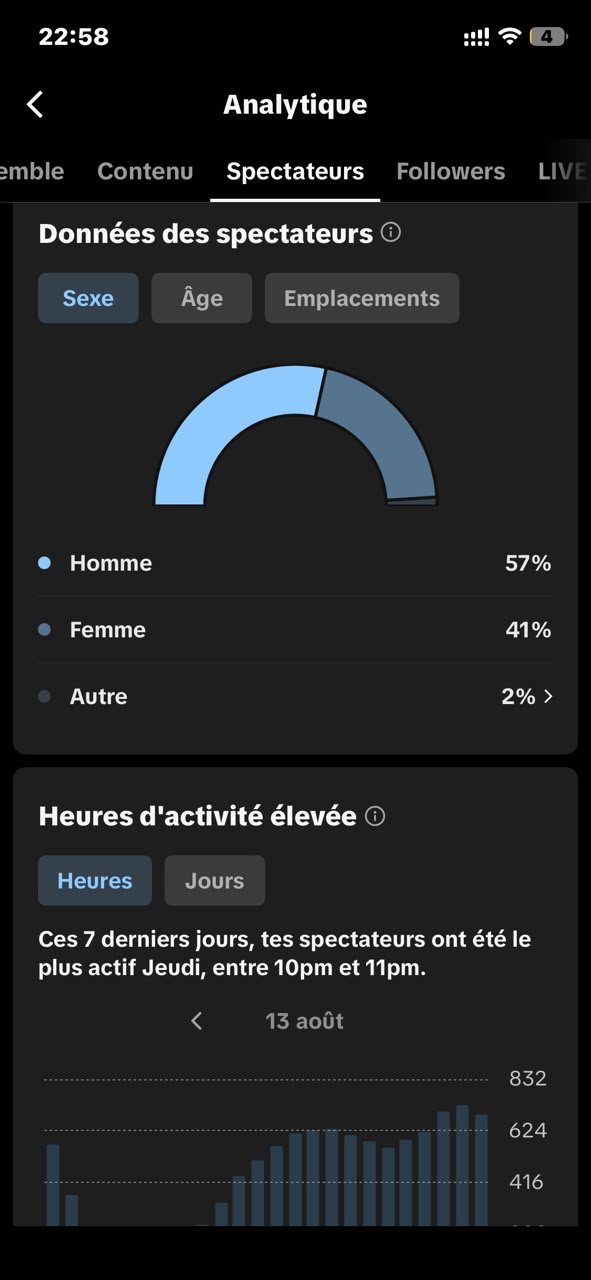591x1280 pixels.
Task: Open info icon beside Heures d'activité élevée
Action: [375, 816]
